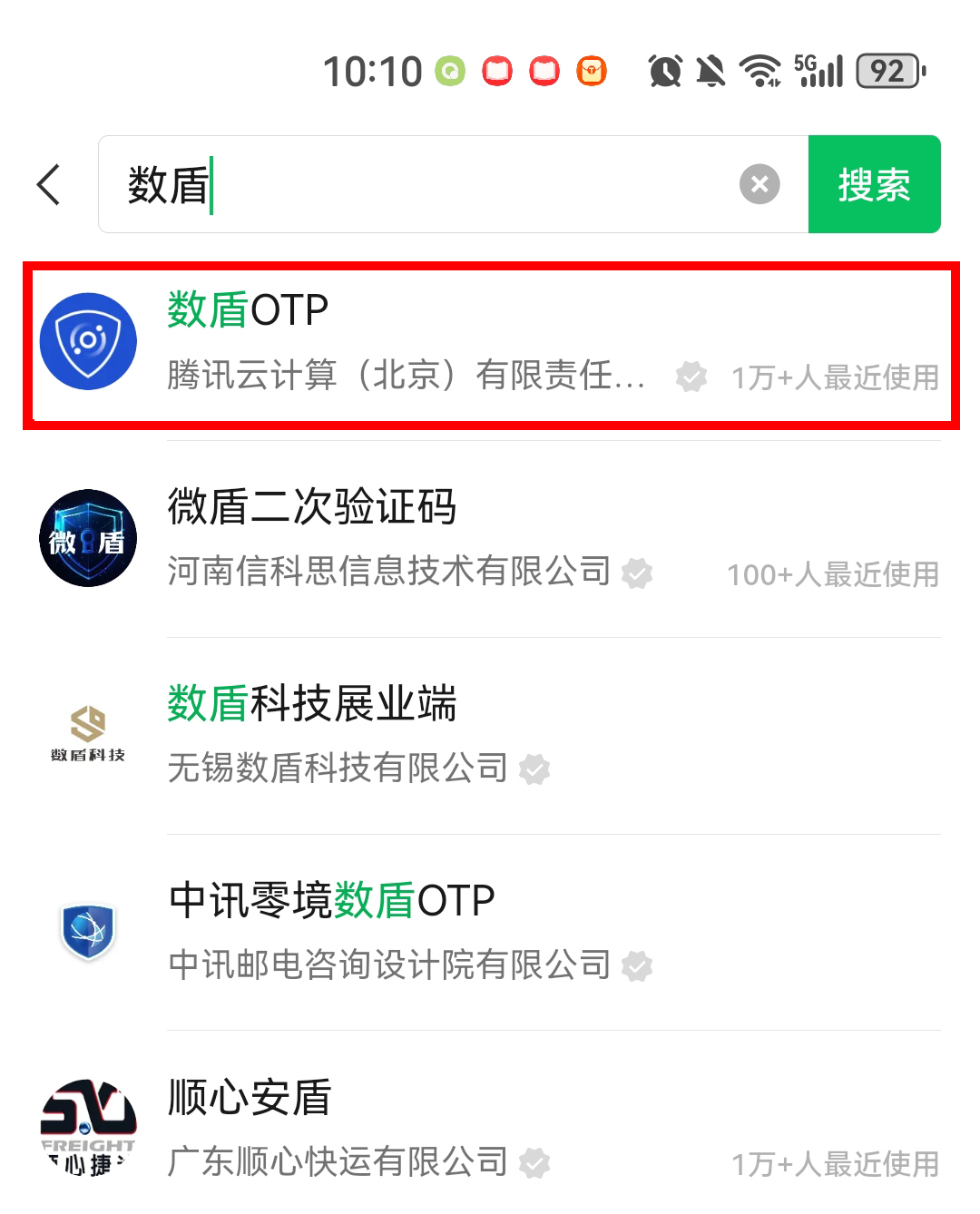Open the 数盾OTP mini program result
This screenshot has width=980, height=1214.
[x=490, y=343]
